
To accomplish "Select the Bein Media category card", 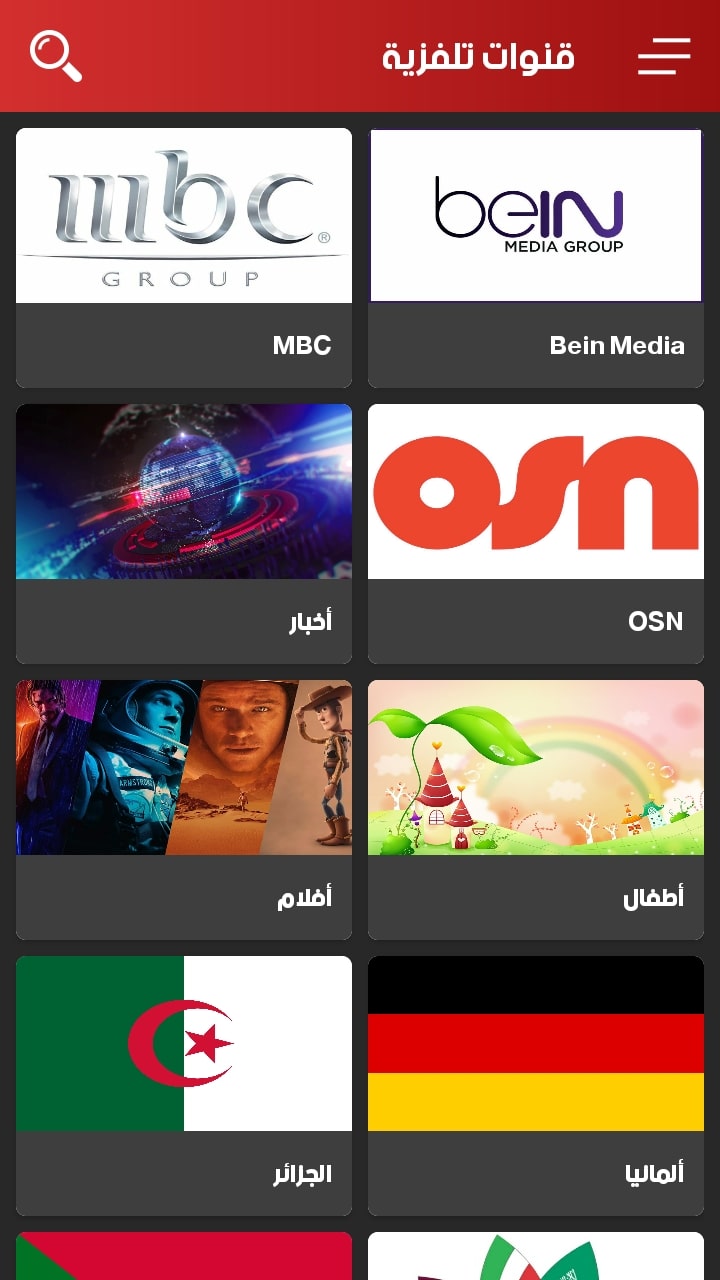I will click(536, 257).
